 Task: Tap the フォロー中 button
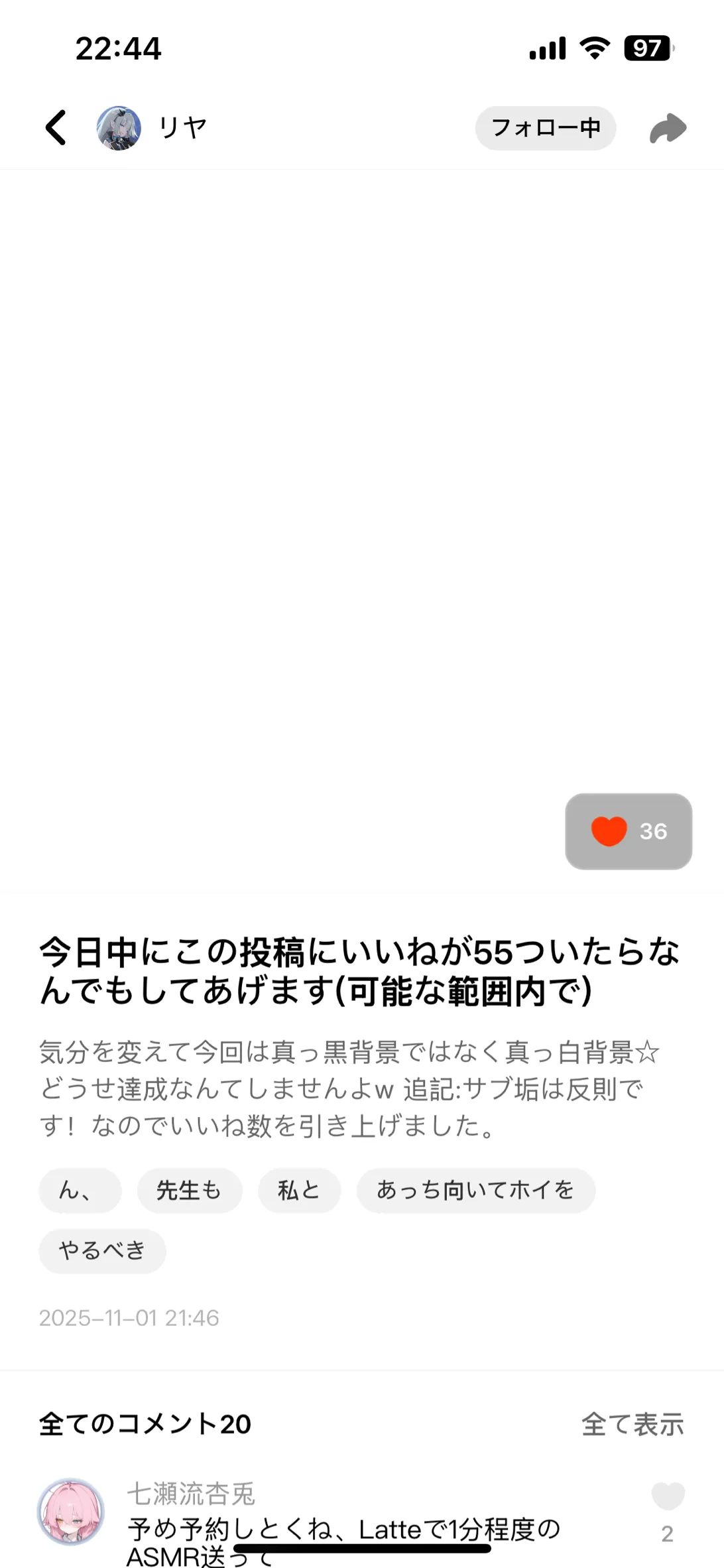point(546,128)
